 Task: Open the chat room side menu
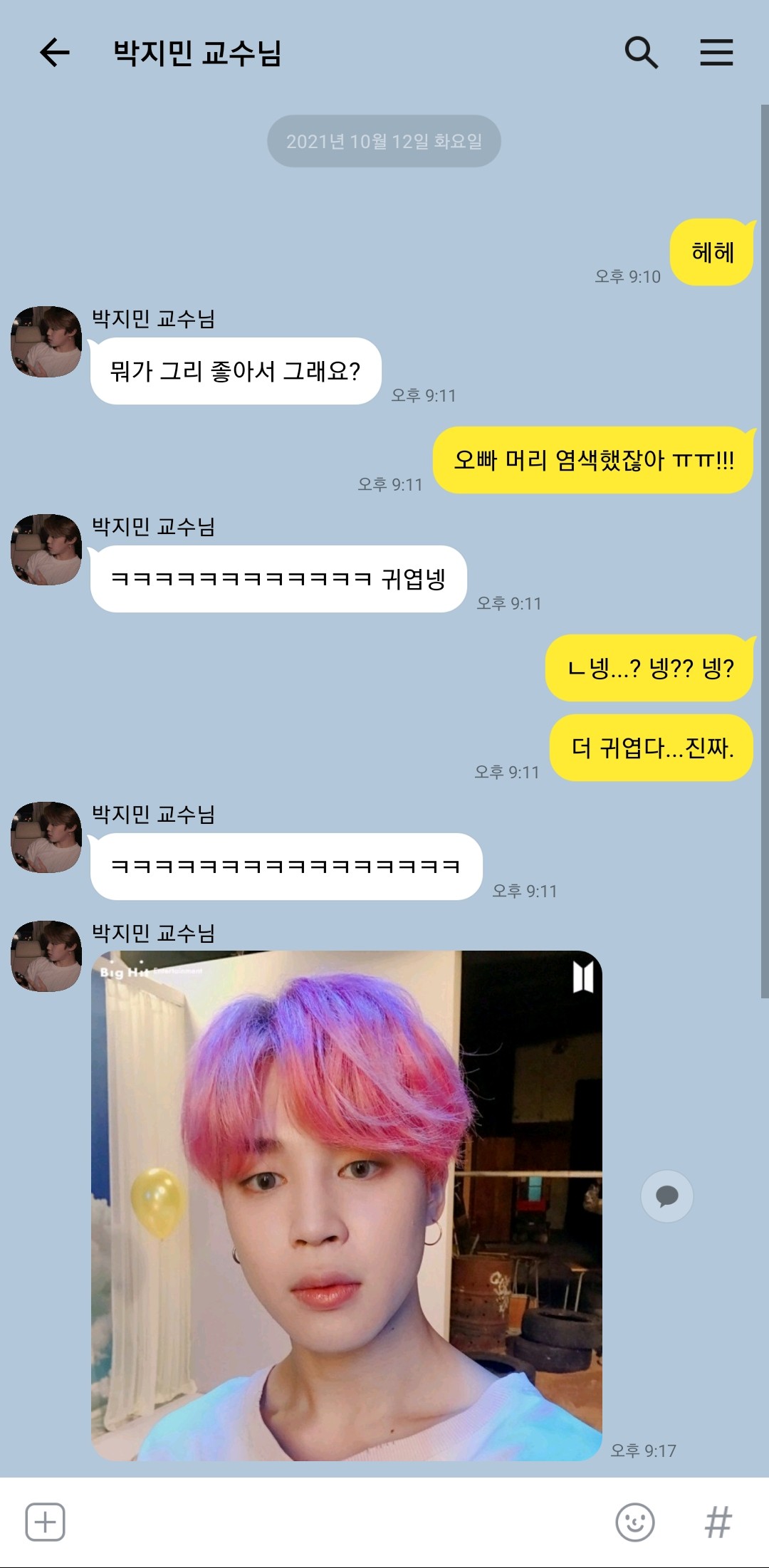point(716,52)
